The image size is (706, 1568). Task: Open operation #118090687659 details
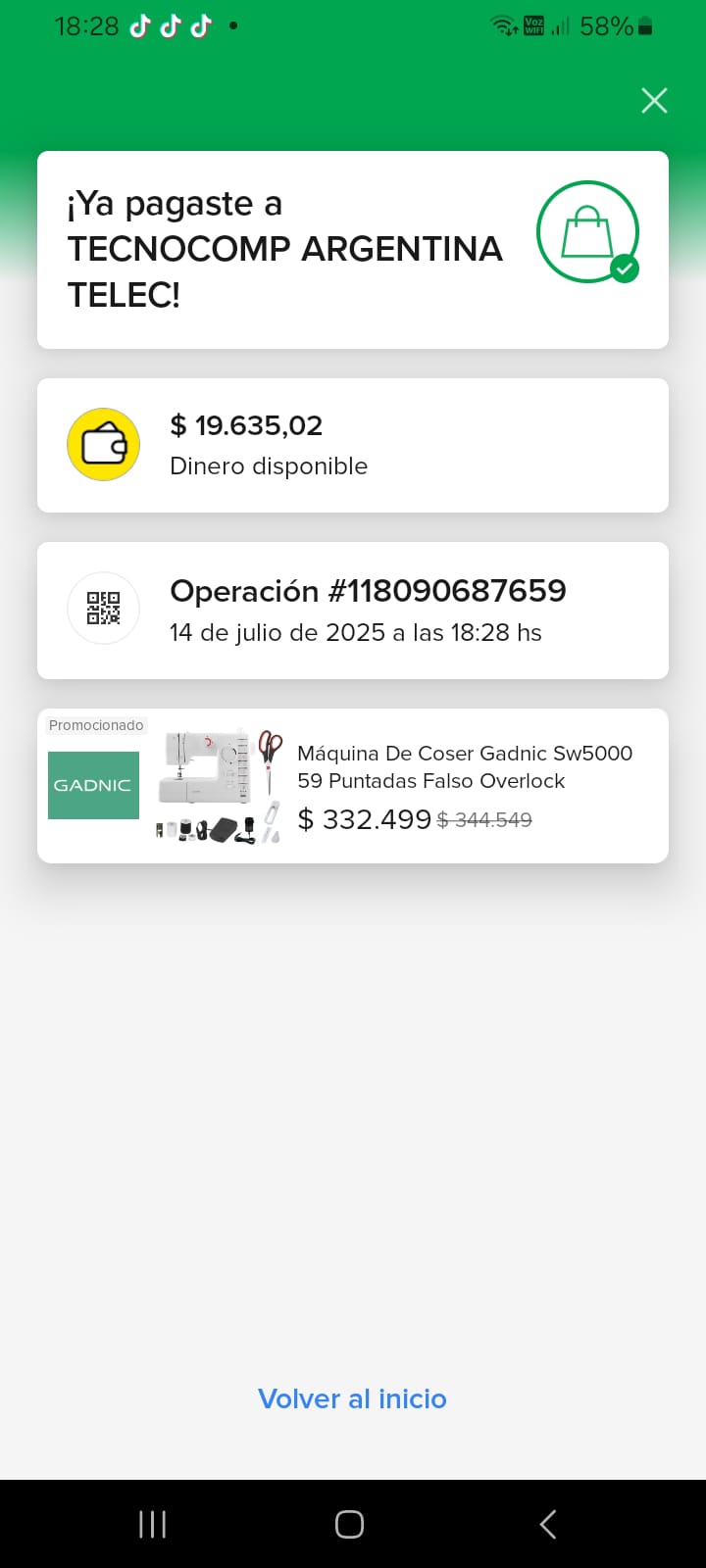coord(353,610)
